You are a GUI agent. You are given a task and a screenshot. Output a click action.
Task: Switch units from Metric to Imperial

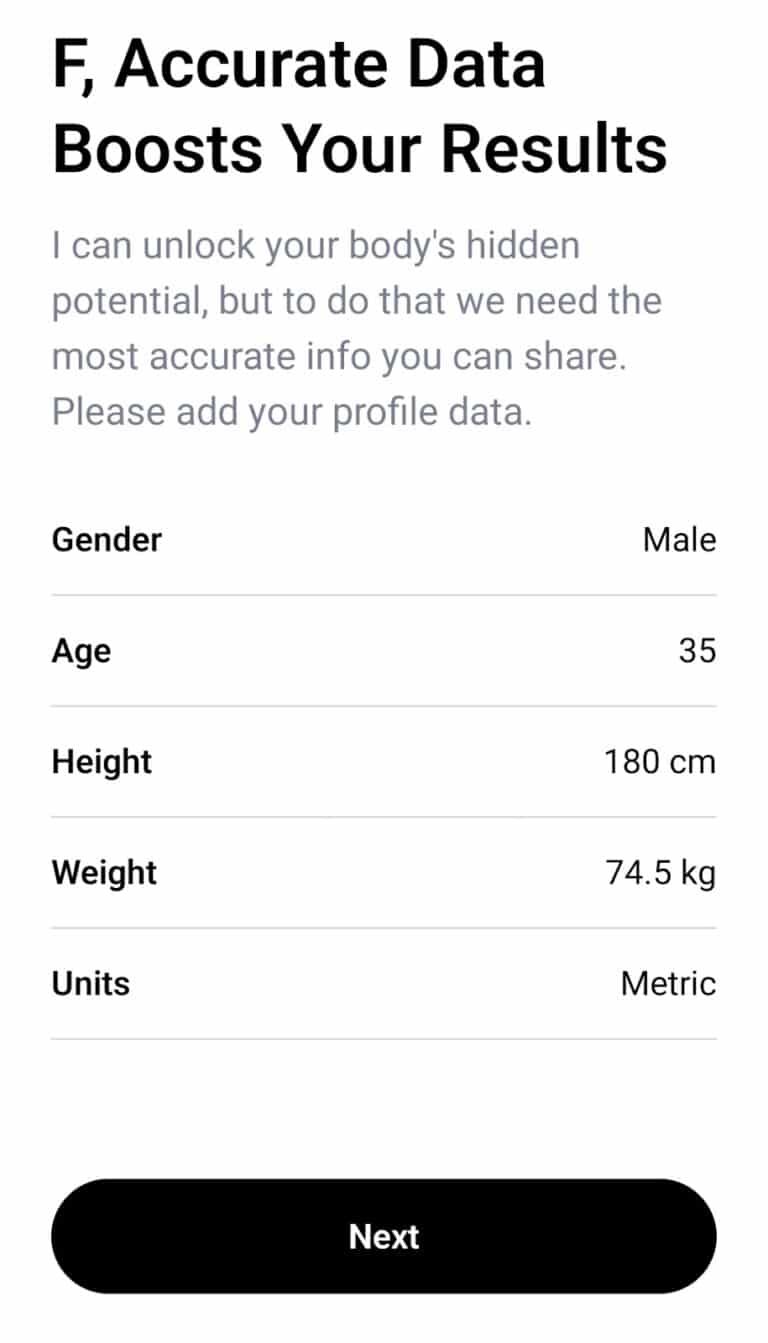pos(669,983)
